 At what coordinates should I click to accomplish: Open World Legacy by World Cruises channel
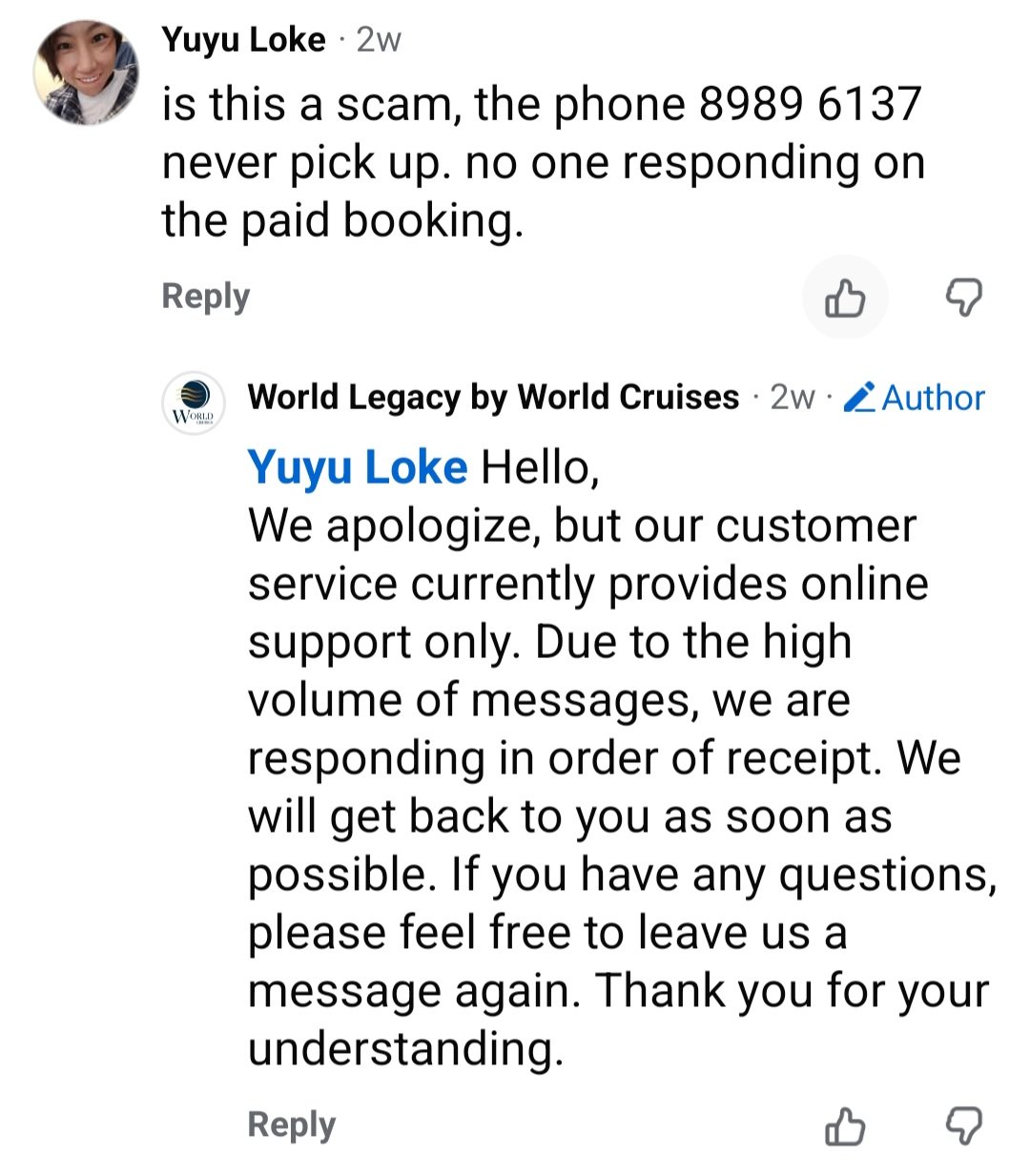click(493, 397)
